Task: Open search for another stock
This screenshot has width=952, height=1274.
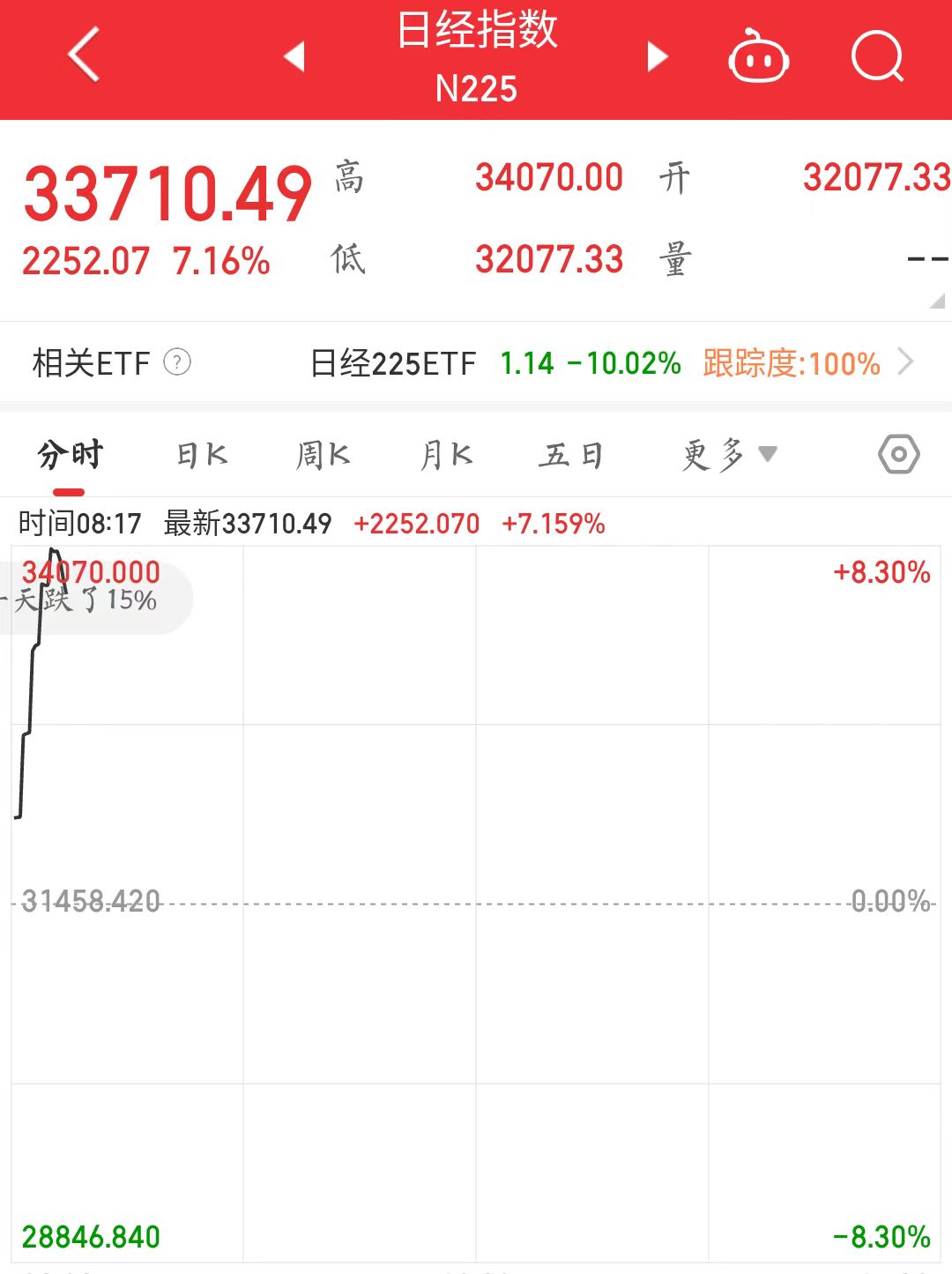Action: point(877,55)
